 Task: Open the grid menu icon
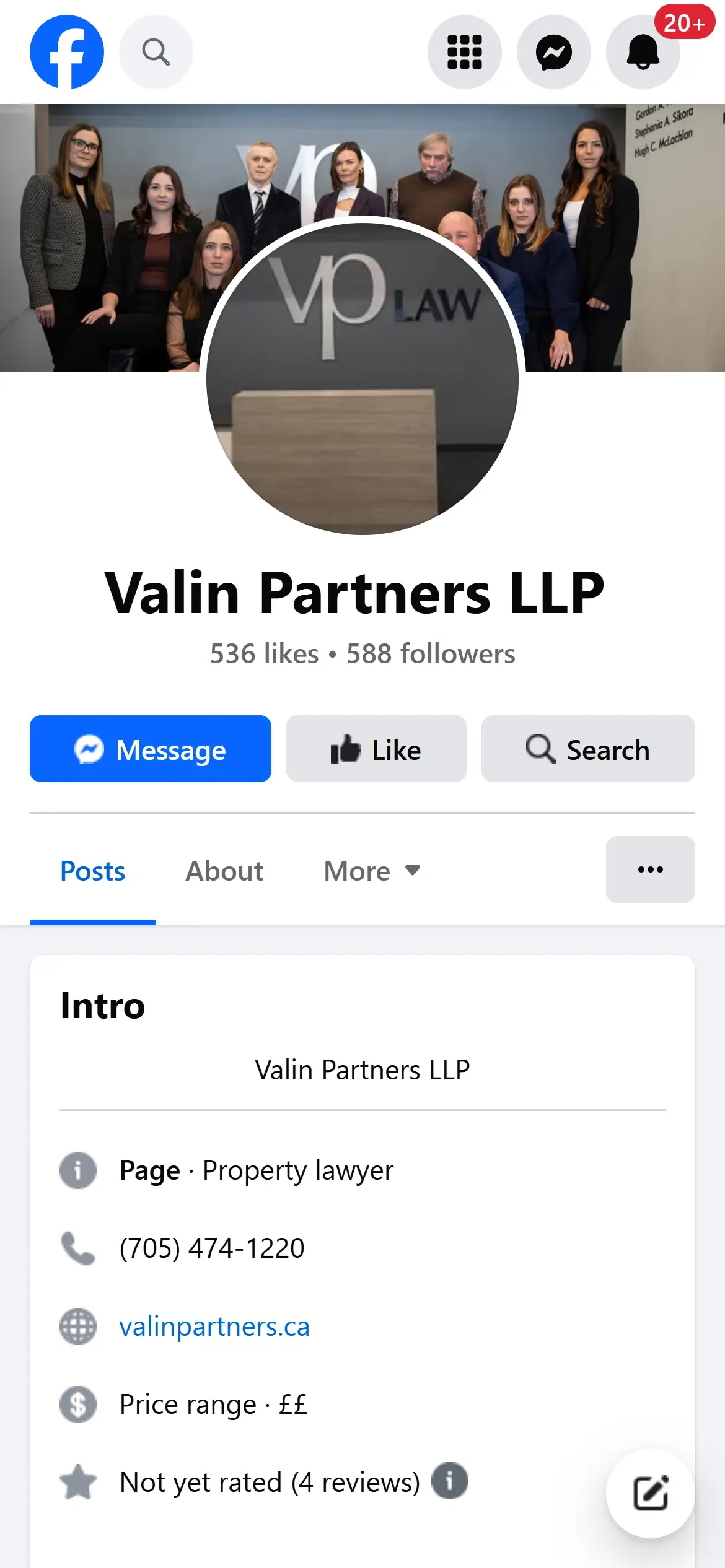tap(464, 52)
